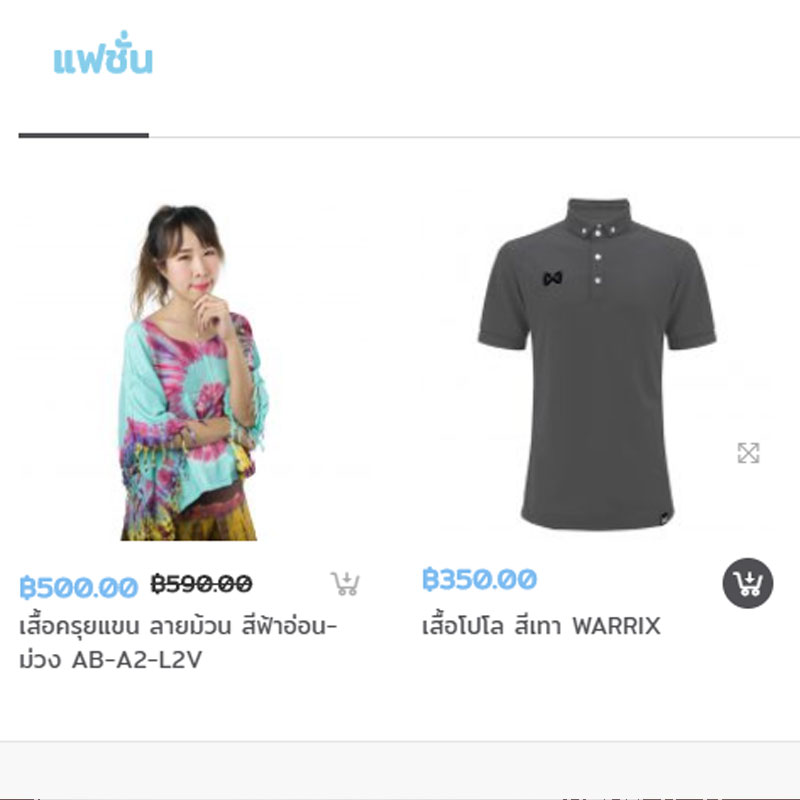Open the เสื้อครุยแขน ลายม้วน product title link
Screen dimensions: 800x800
point(180,644)
